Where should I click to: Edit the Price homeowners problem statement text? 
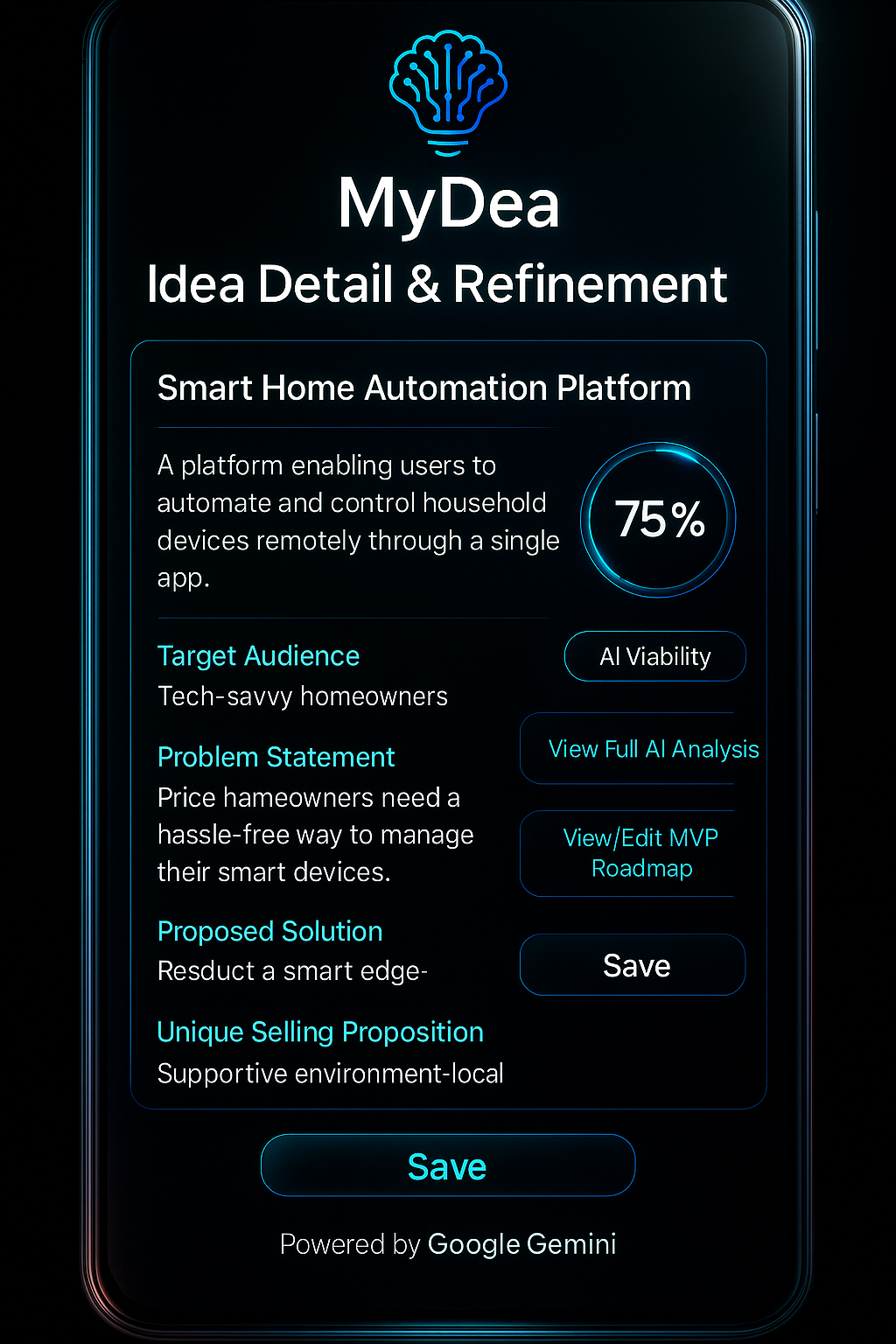315,834
